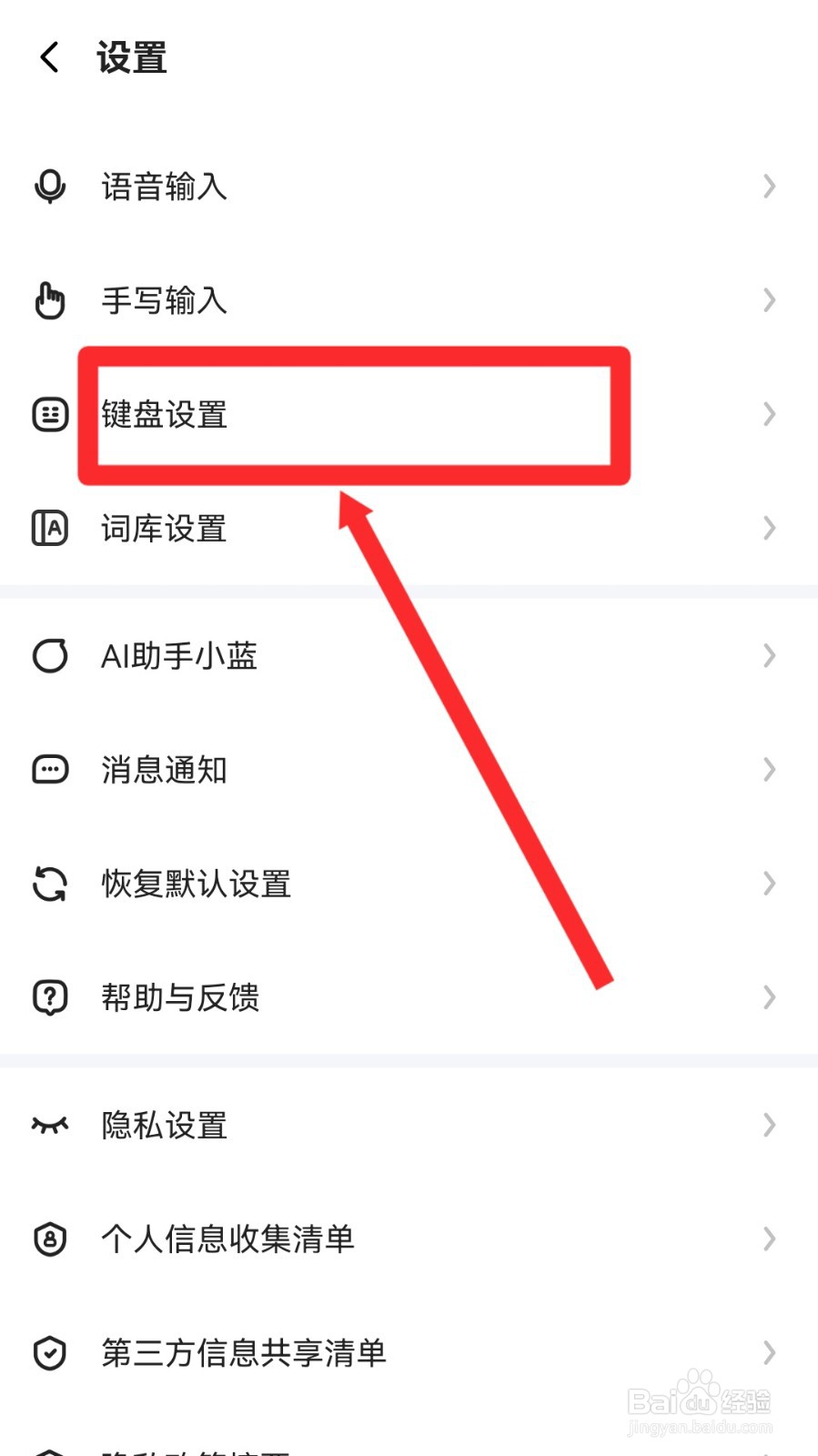Expand the 帮助与反馈 row chevron
Image resolution: width=818 pixels, height=1456 pixels.
point(769,997)
